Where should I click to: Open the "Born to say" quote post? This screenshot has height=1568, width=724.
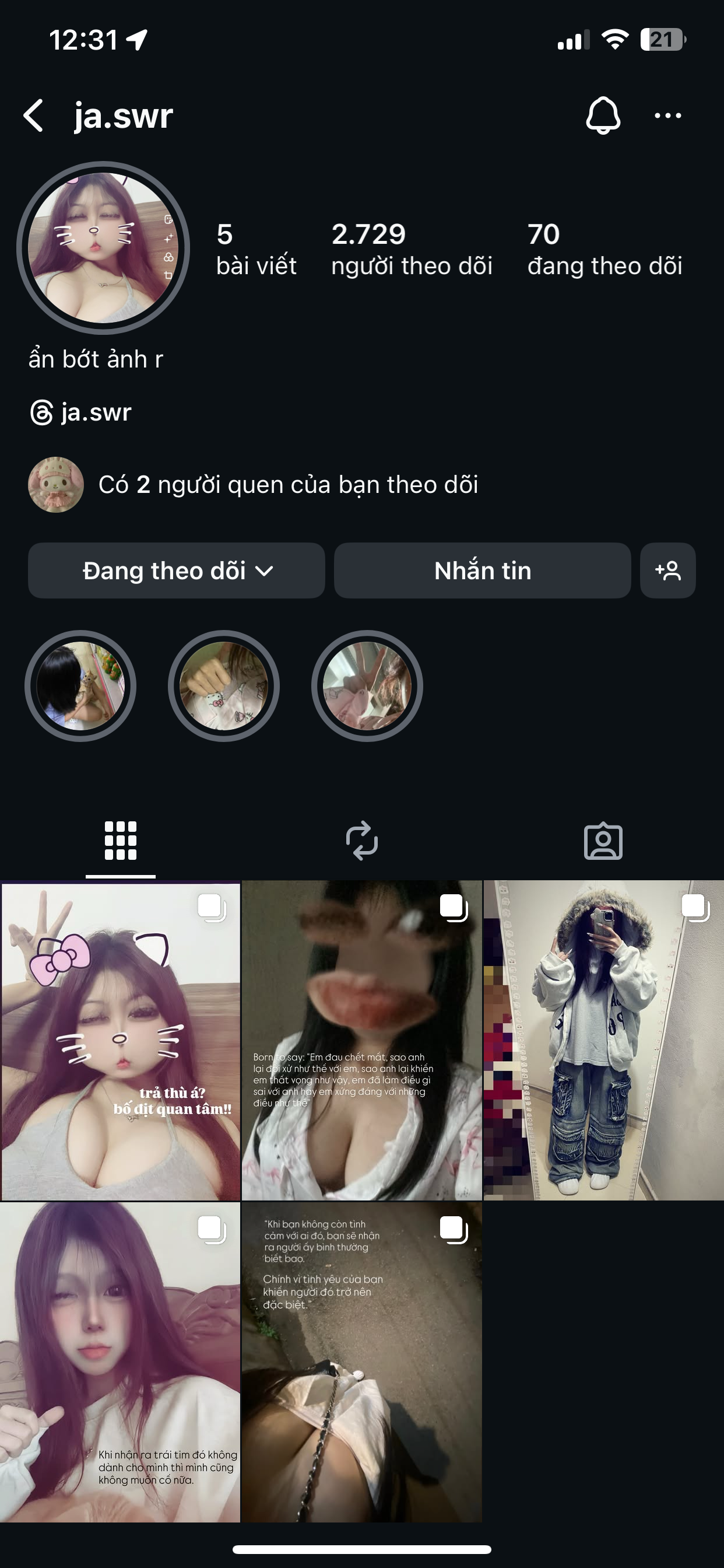362,1041
